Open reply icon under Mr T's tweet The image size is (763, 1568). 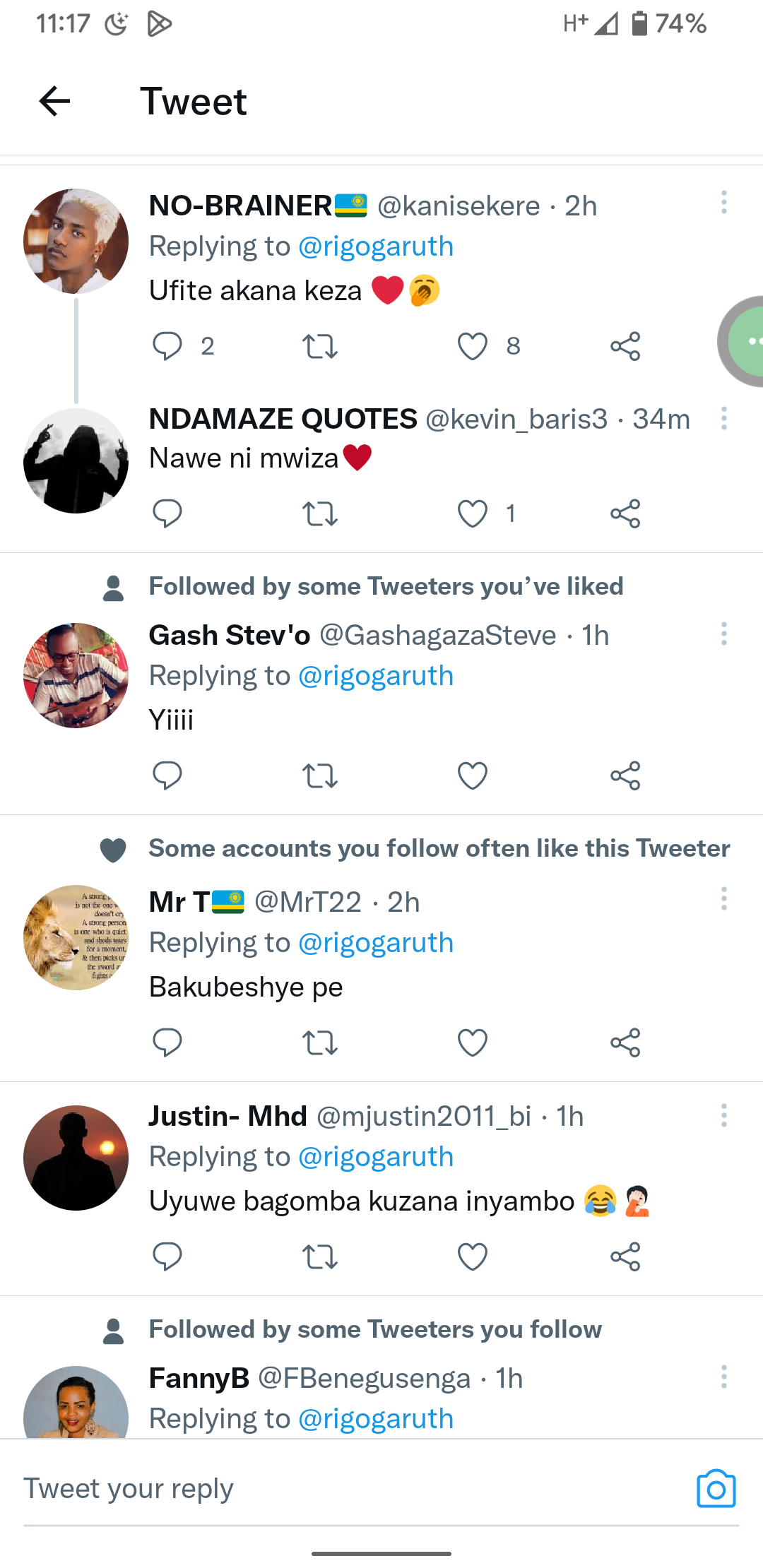pos(167,1043)
